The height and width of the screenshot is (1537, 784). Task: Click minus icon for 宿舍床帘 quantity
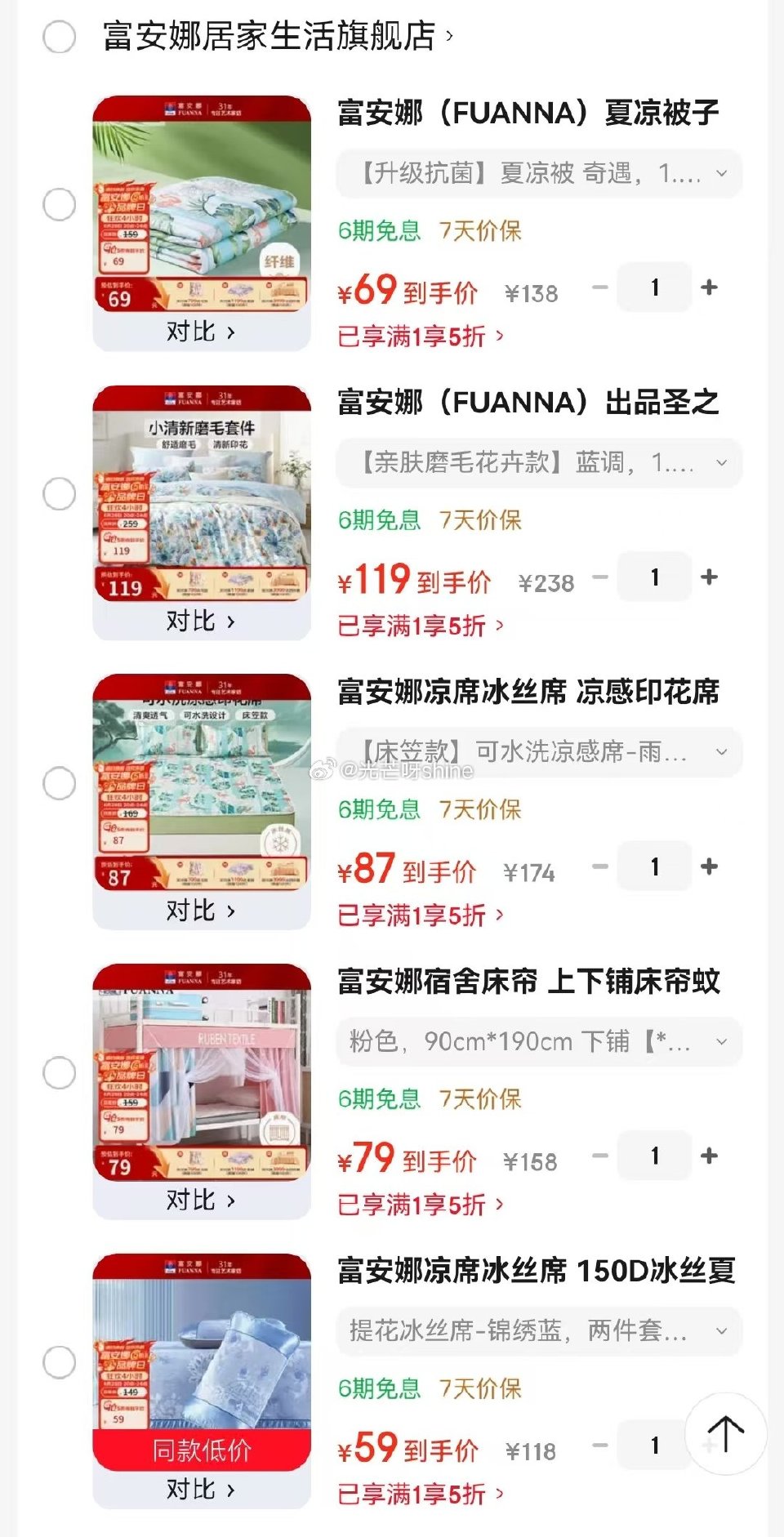coord(599,1156)
